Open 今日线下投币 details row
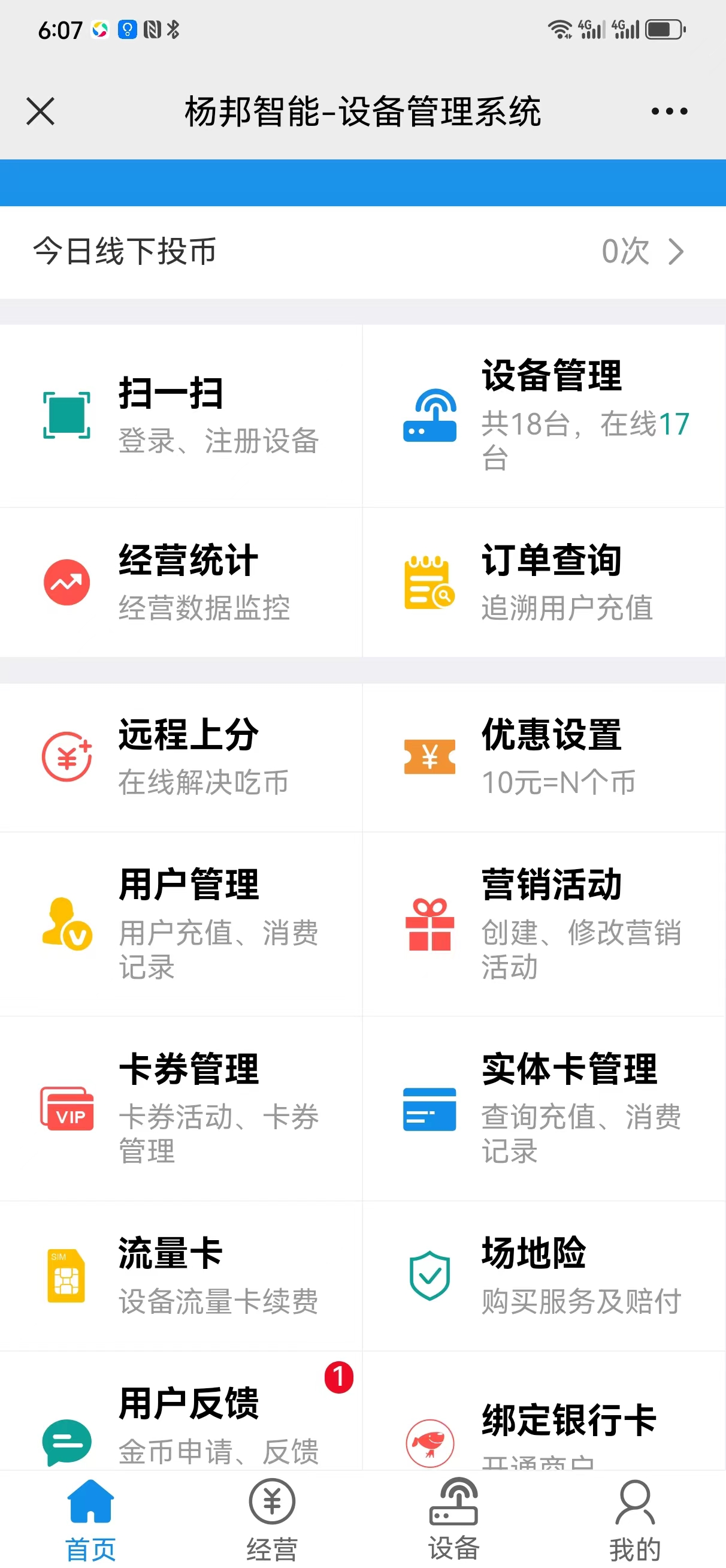726x1568 pixels. pyautogui.click(x=362, y=251)
